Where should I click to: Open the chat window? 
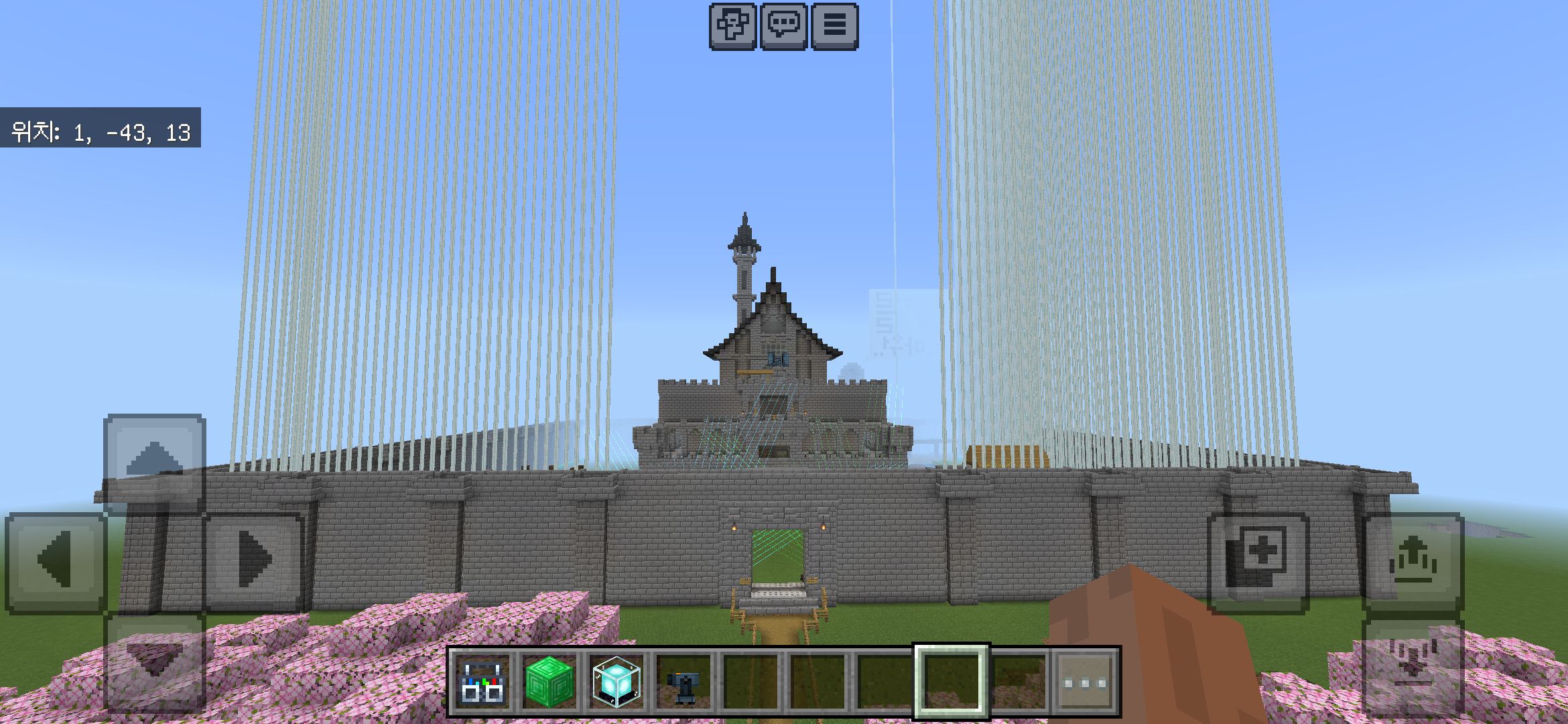[783, 26]
